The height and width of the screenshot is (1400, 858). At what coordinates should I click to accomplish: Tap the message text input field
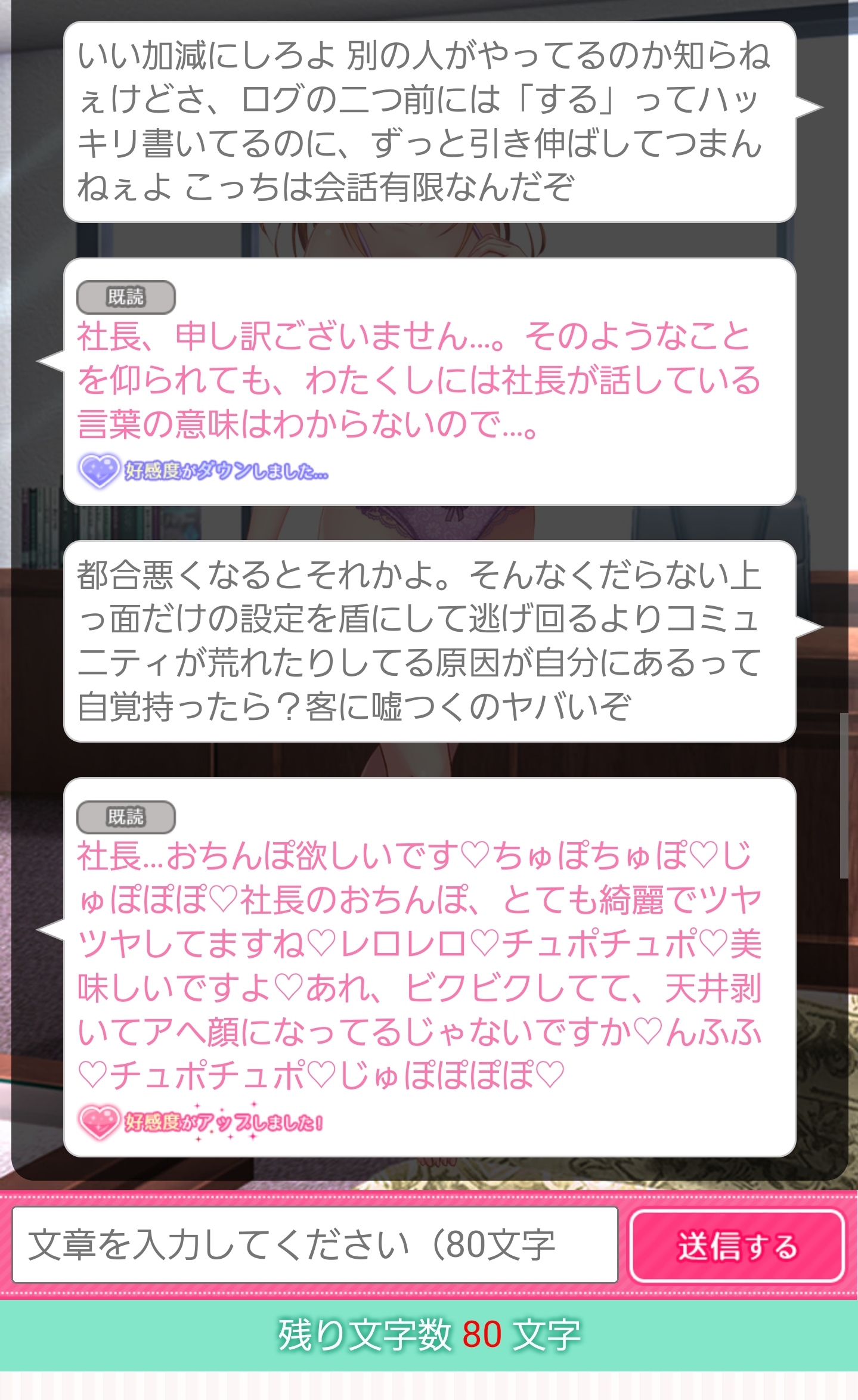tap(315, 1244)
